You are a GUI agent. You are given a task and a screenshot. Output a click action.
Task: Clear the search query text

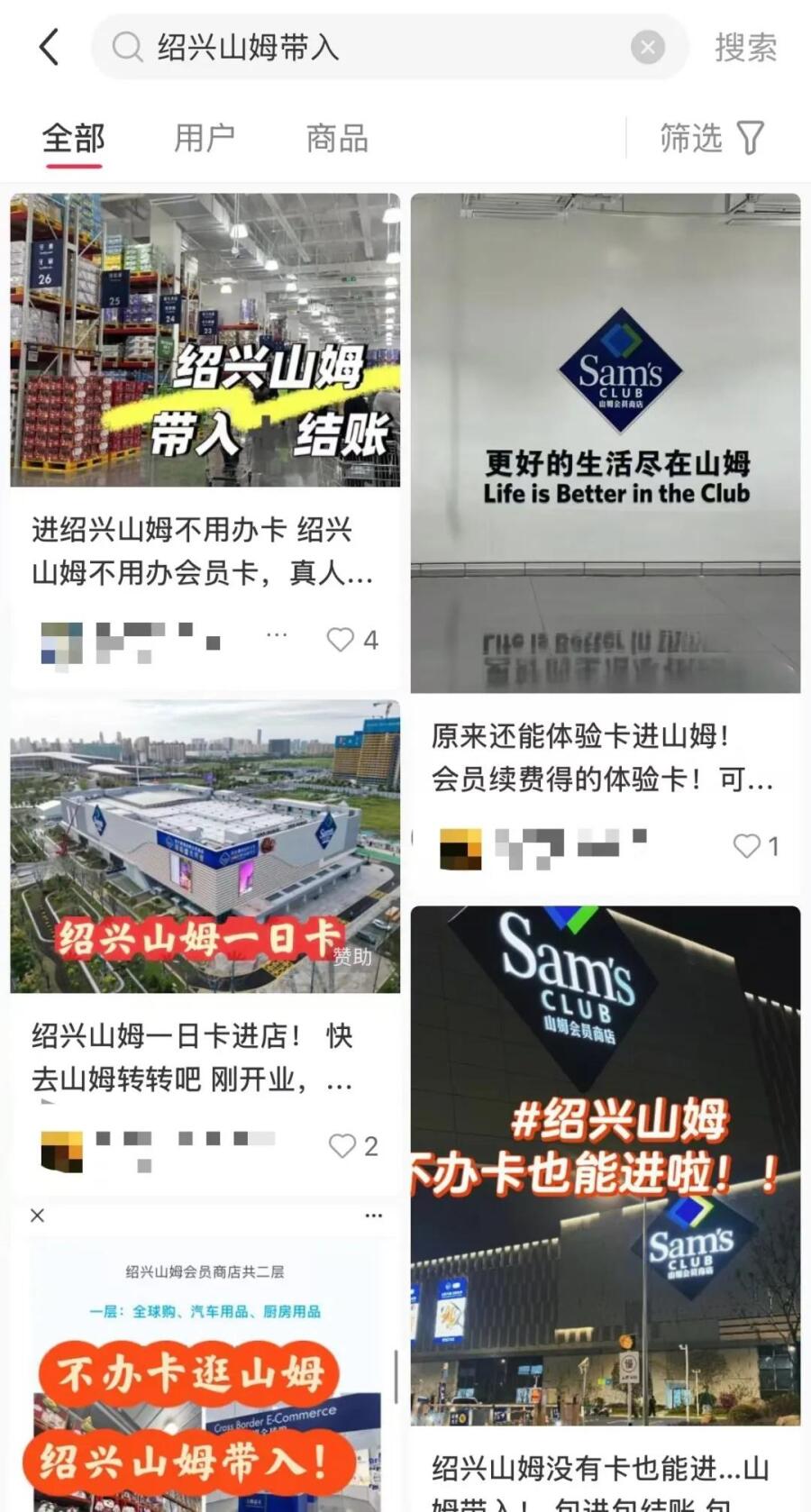pos(647,47)
